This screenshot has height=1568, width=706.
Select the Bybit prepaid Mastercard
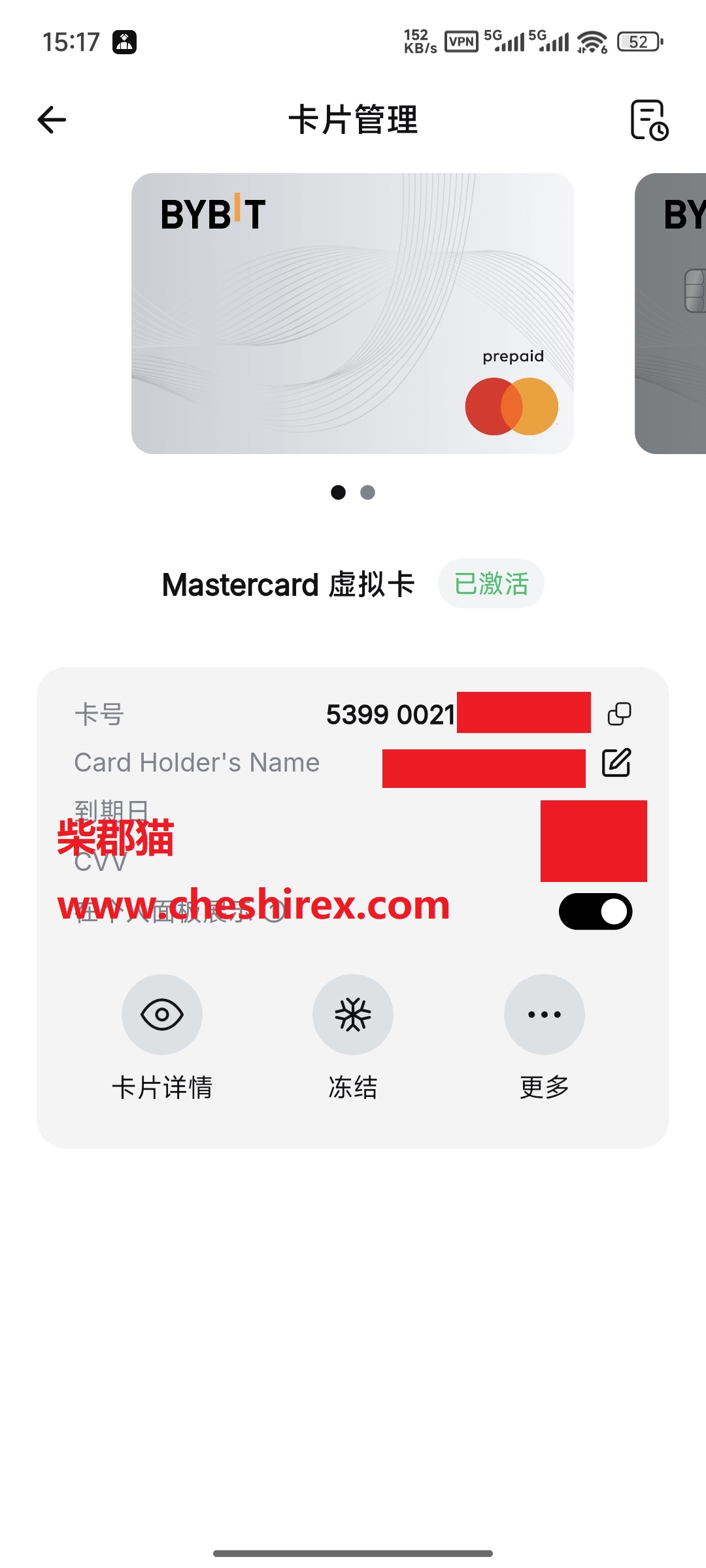click(x=352, y=314)
